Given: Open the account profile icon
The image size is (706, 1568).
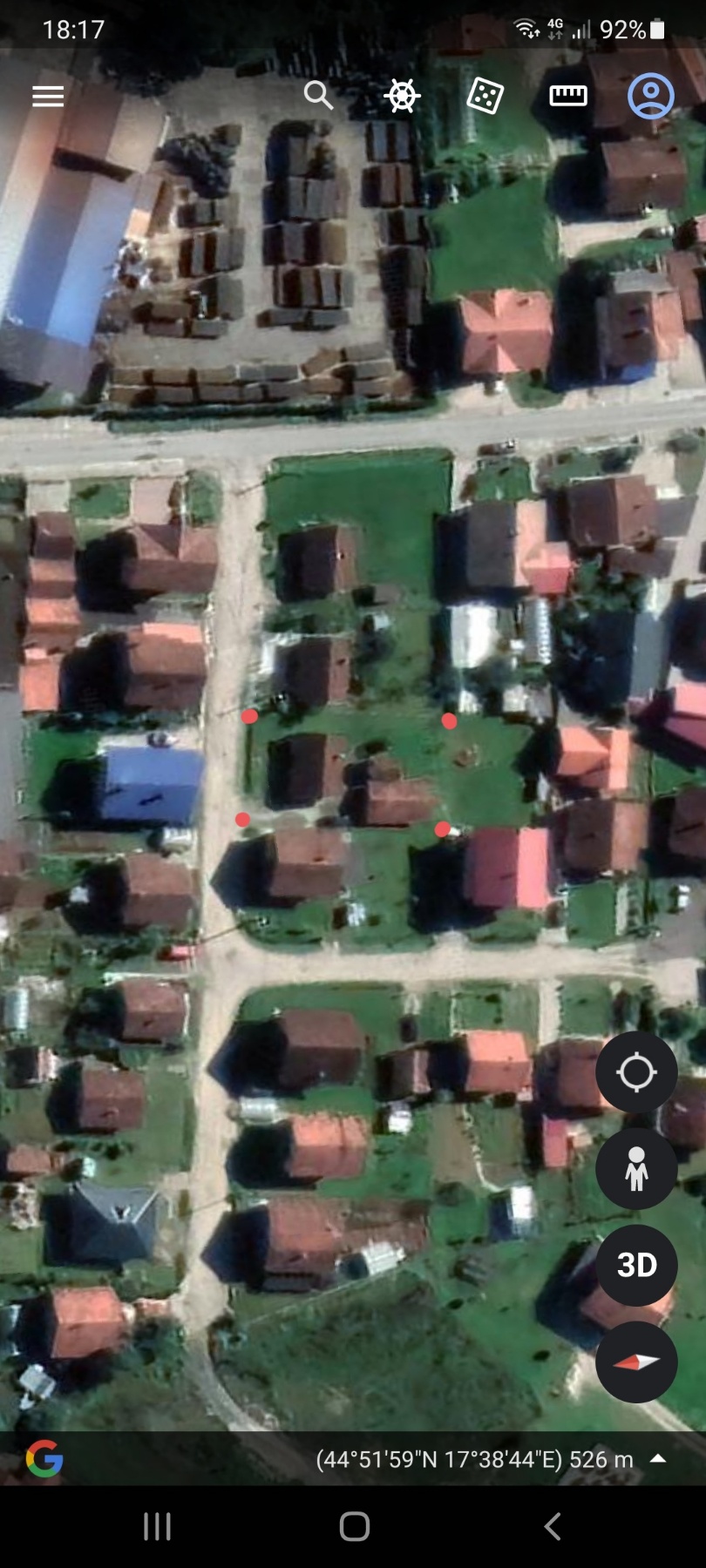Looking at the screenshot, I should (x=650, y=95).
